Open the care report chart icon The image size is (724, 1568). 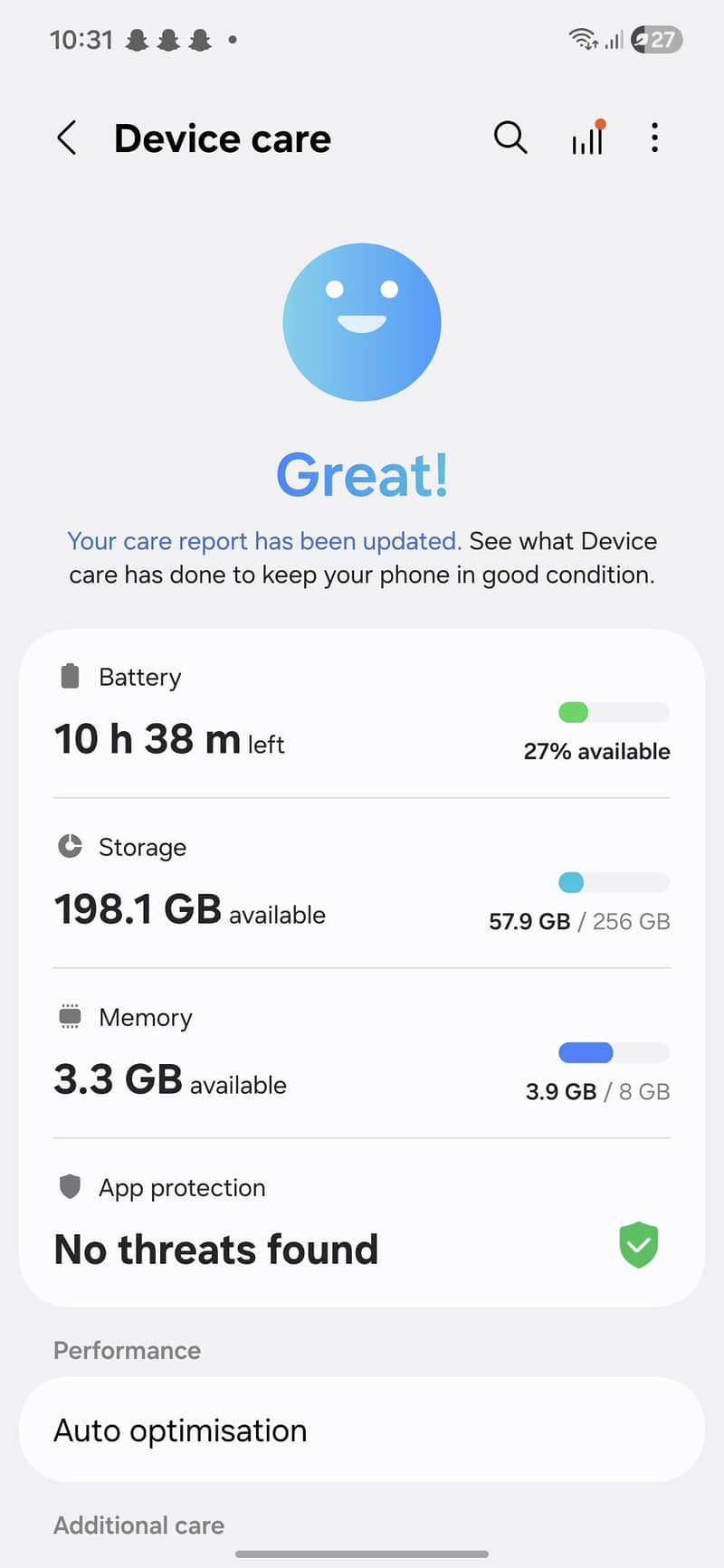587,138
